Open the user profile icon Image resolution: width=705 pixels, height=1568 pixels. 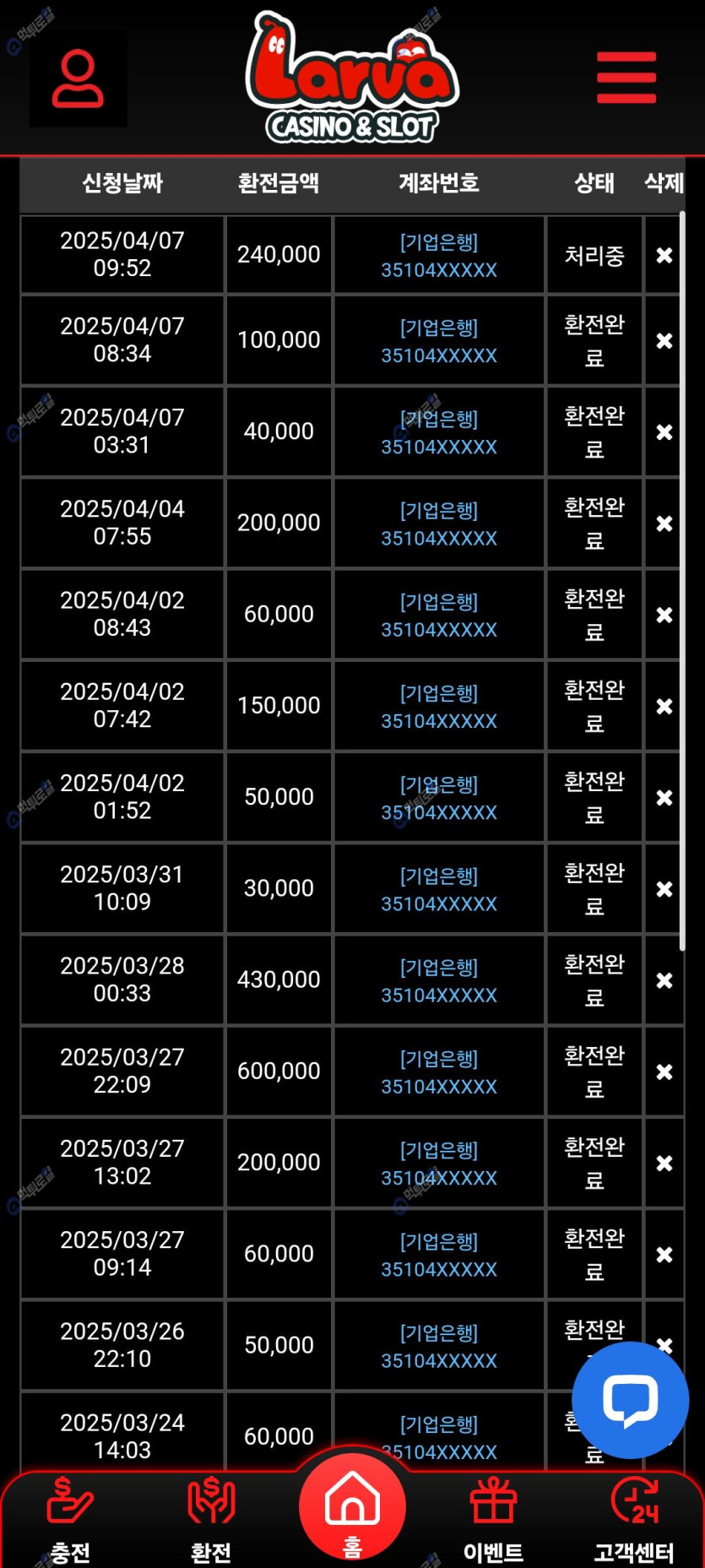pyautogui.click(x=78, y=79)
